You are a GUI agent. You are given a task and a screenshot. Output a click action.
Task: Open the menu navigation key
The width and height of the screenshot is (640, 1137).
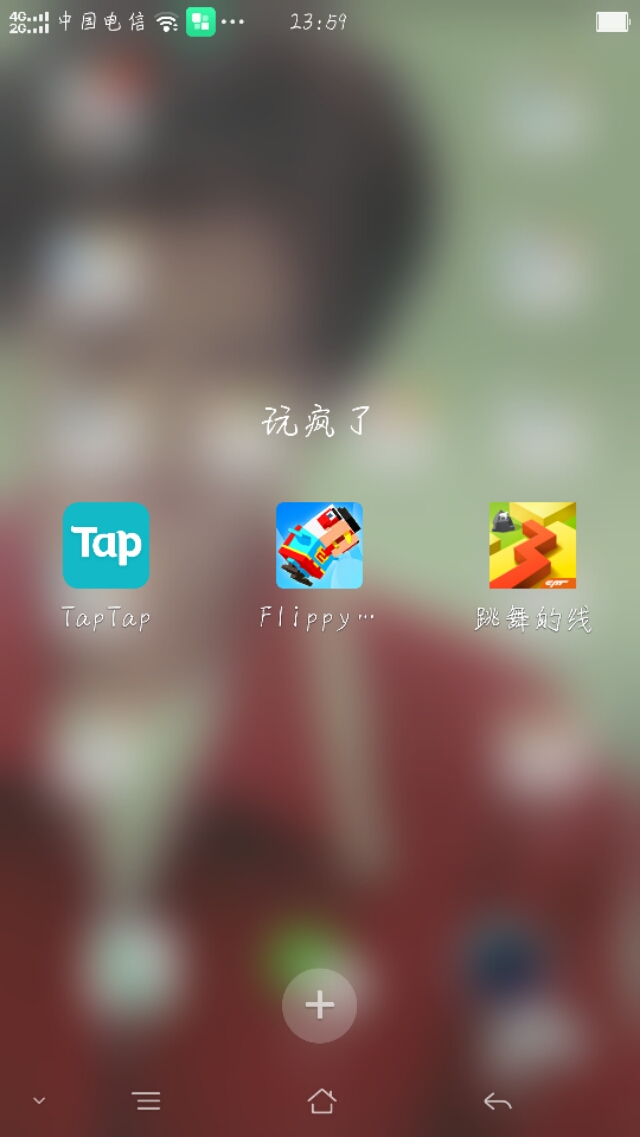pyautogui.click(x=146, y=1101)
